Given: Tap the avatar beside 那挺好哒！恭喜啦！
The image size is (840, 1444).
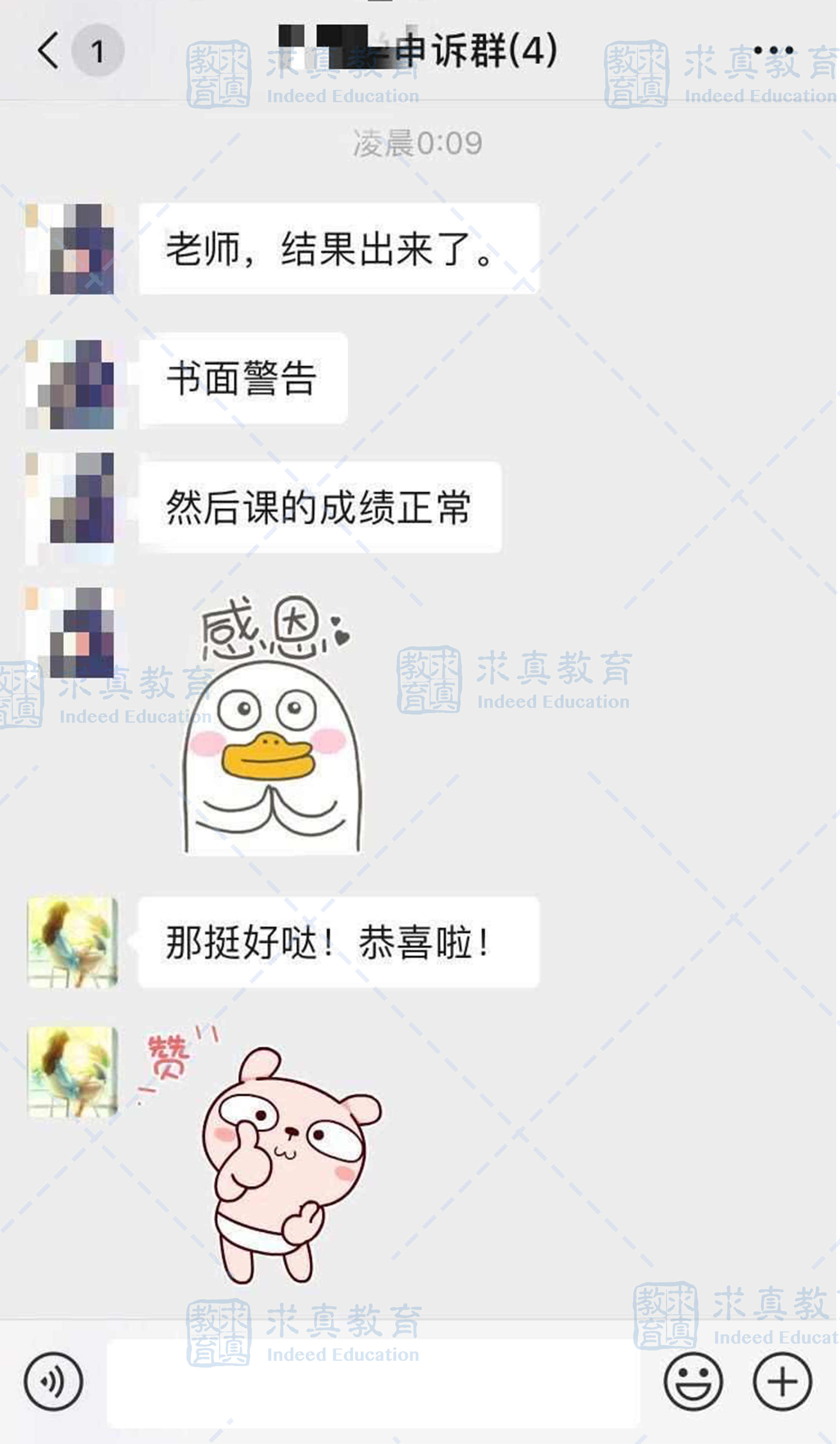Looking at the screenshot, I should 73,942.
